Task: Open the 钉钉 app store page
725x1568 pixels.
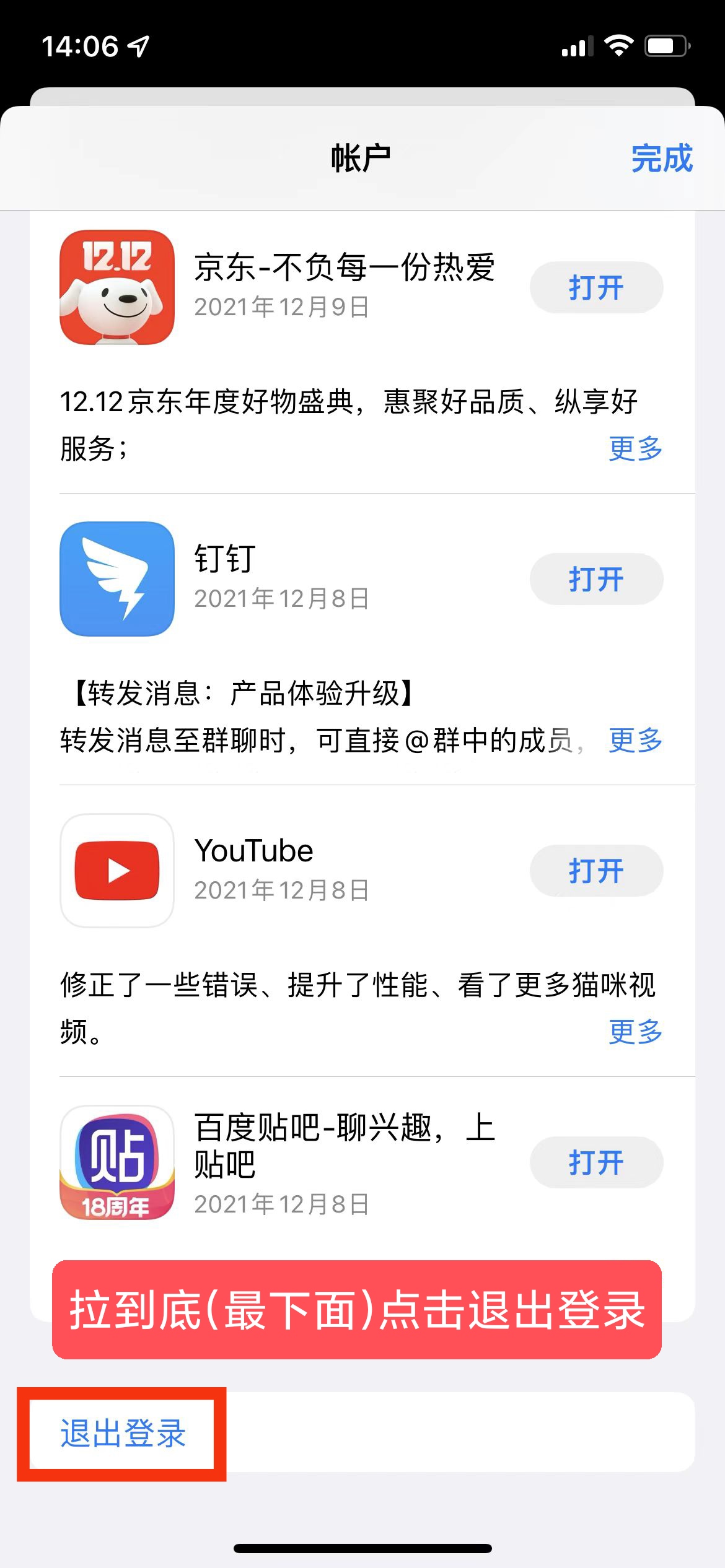Action: [117, 579]
